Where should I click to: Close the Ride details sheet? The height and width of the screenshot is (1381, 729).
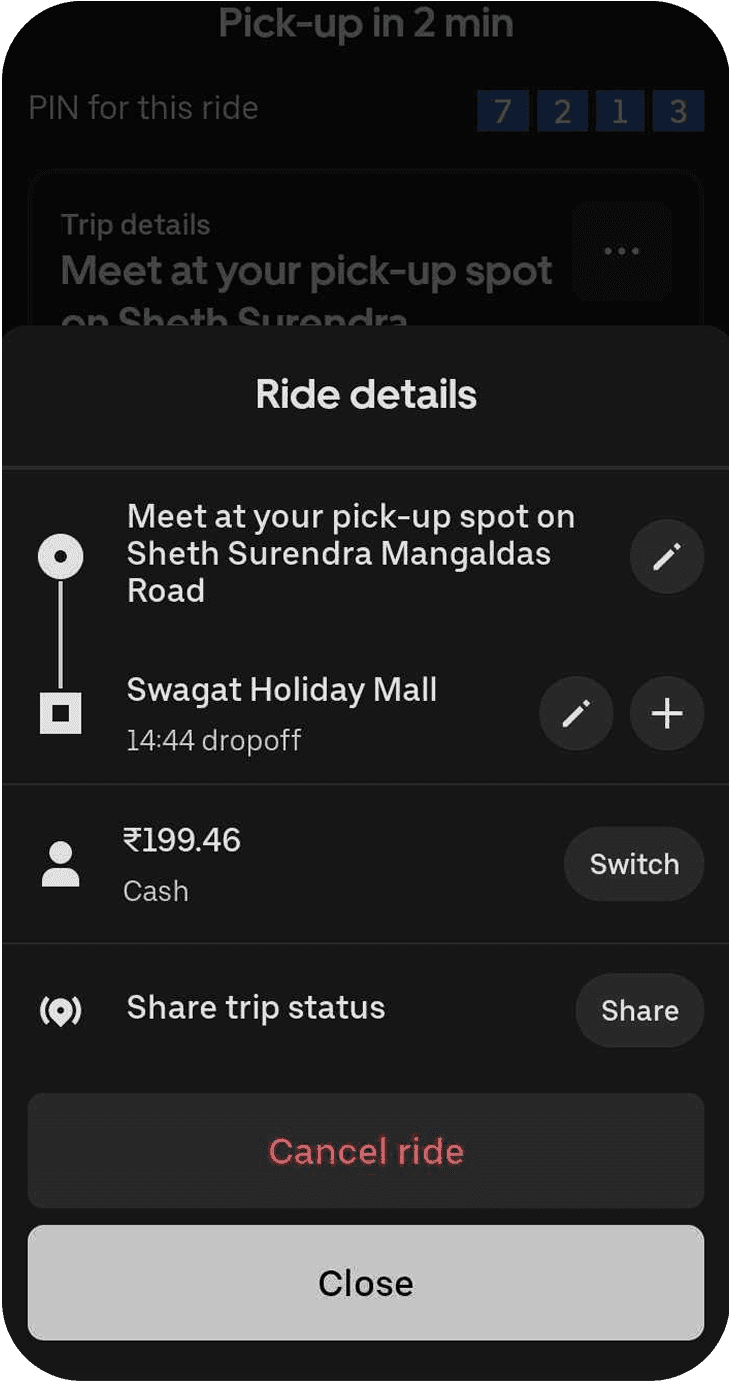pos(365,1283)
